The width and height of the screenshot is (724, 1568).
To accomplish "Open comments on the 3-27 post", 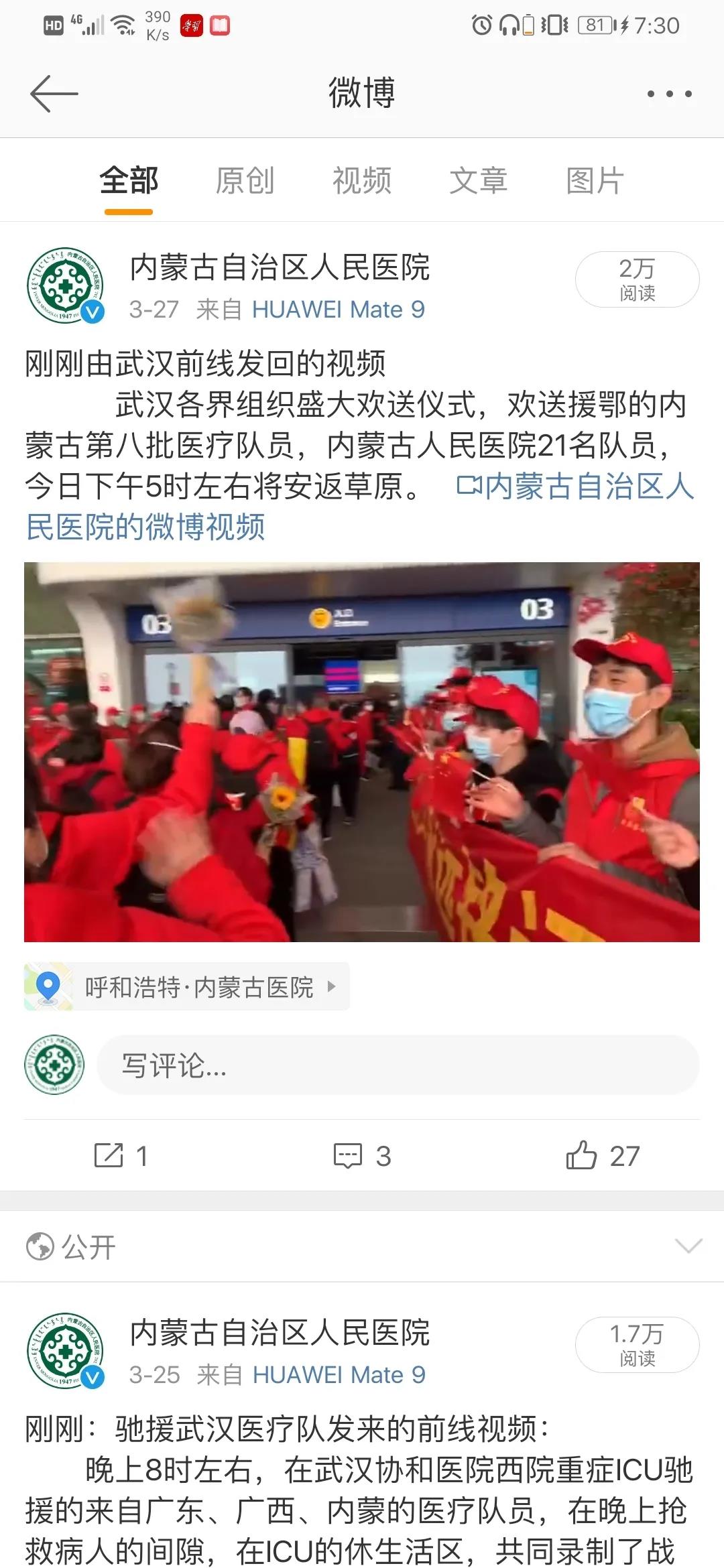I will 362,1156.
